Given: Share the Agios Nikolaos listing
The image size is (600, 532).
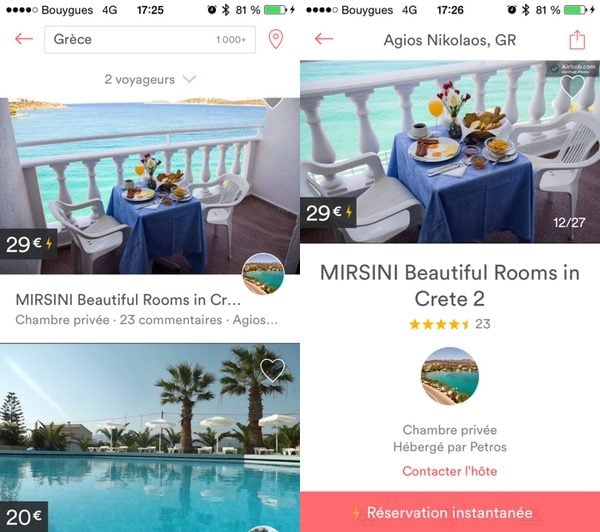Looking at the screenshot, I should (x=576, y=39).
